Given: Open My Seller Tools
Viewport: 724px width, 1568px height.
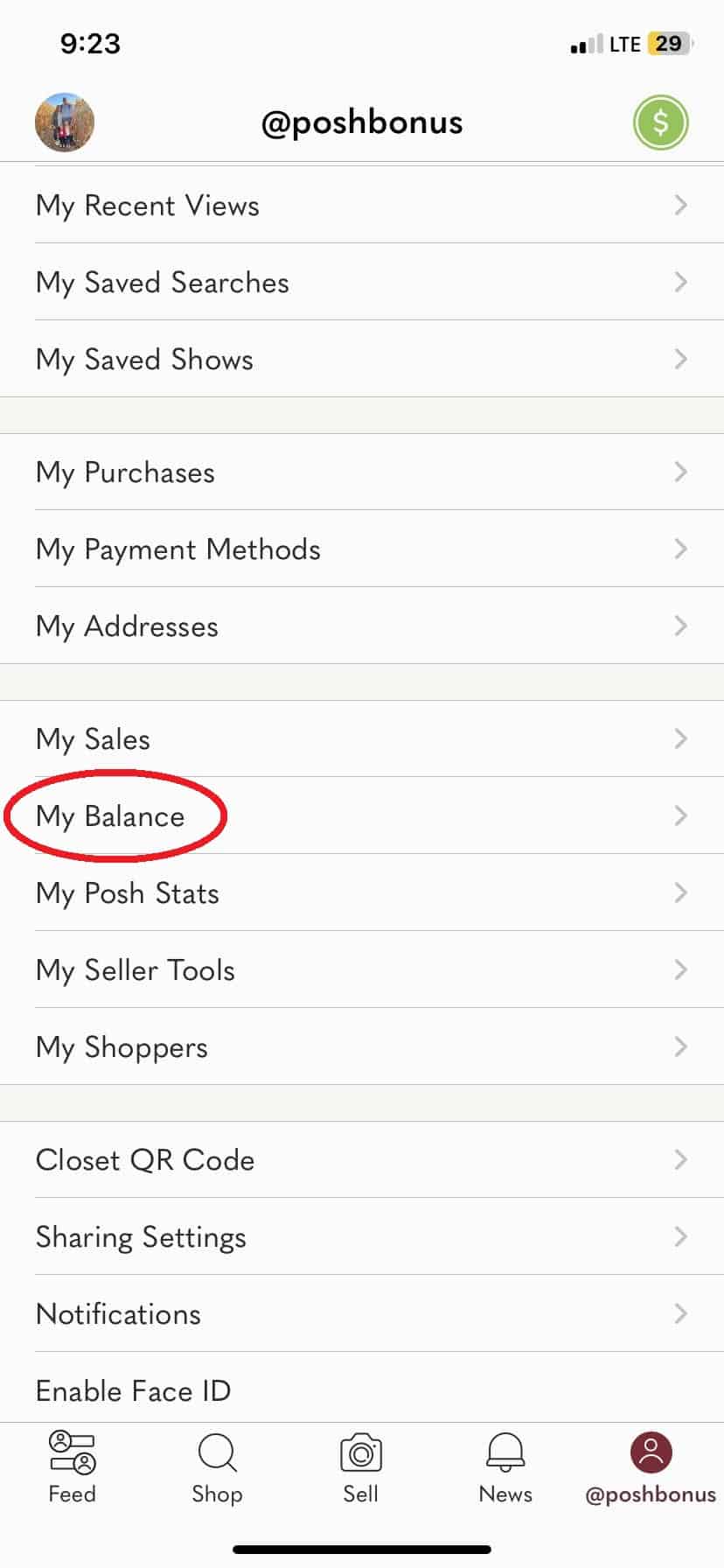Looking at the screenshot, I should click(x=361, y=970).
